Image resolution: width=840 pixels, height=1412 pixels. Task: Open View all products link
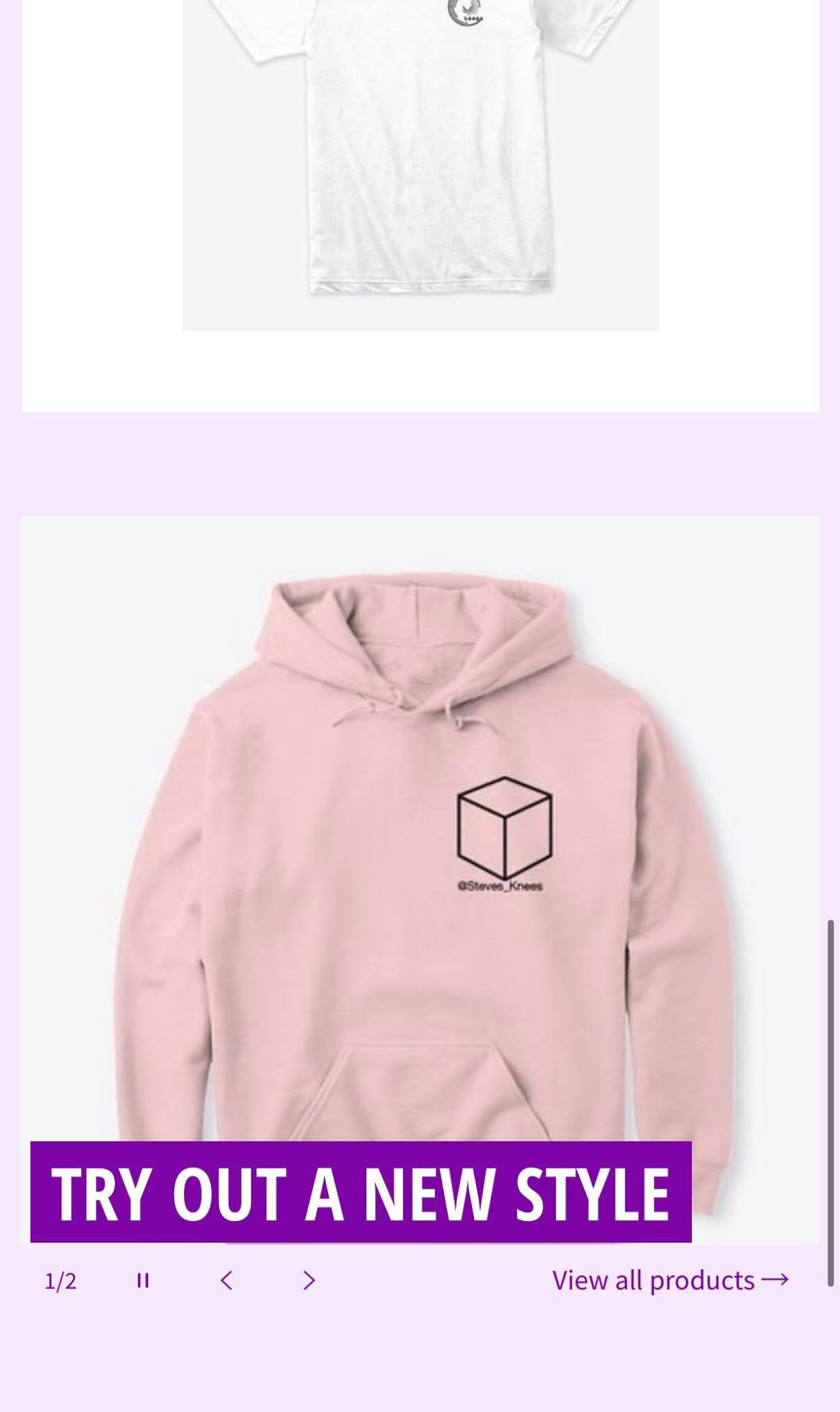(670, 1280)
